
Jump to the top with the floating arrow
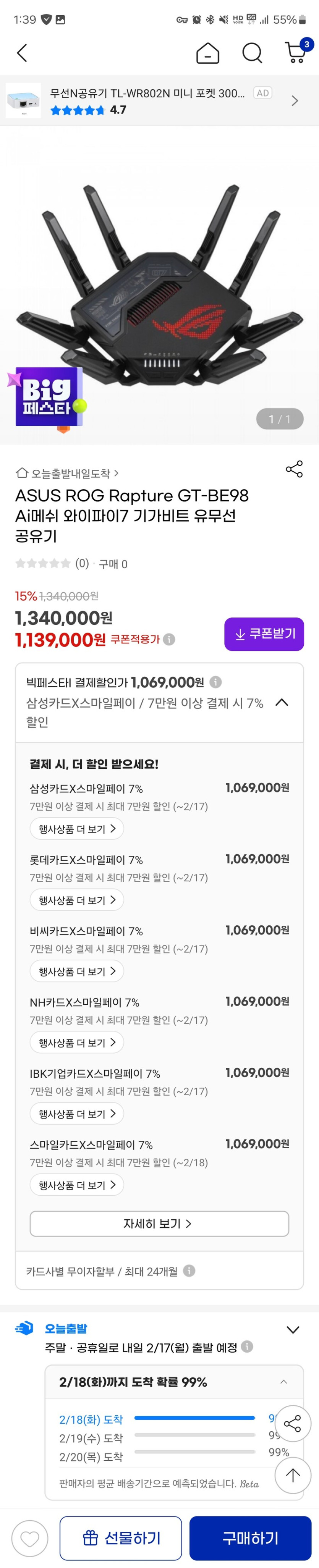(x=293, y=1475)
